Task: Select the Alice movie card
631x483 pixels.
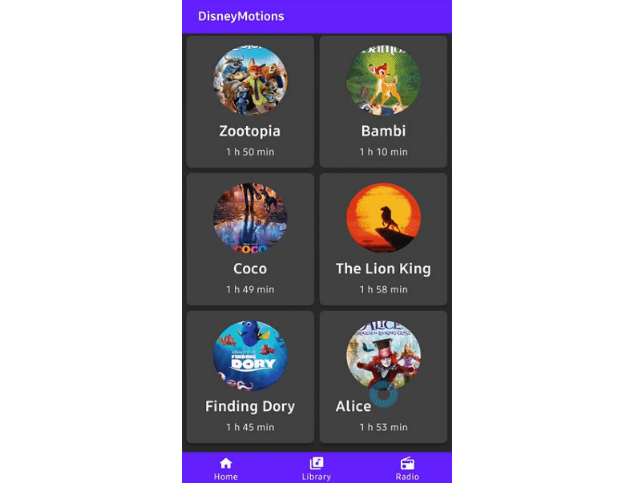Action: click(x=383, y=376)
